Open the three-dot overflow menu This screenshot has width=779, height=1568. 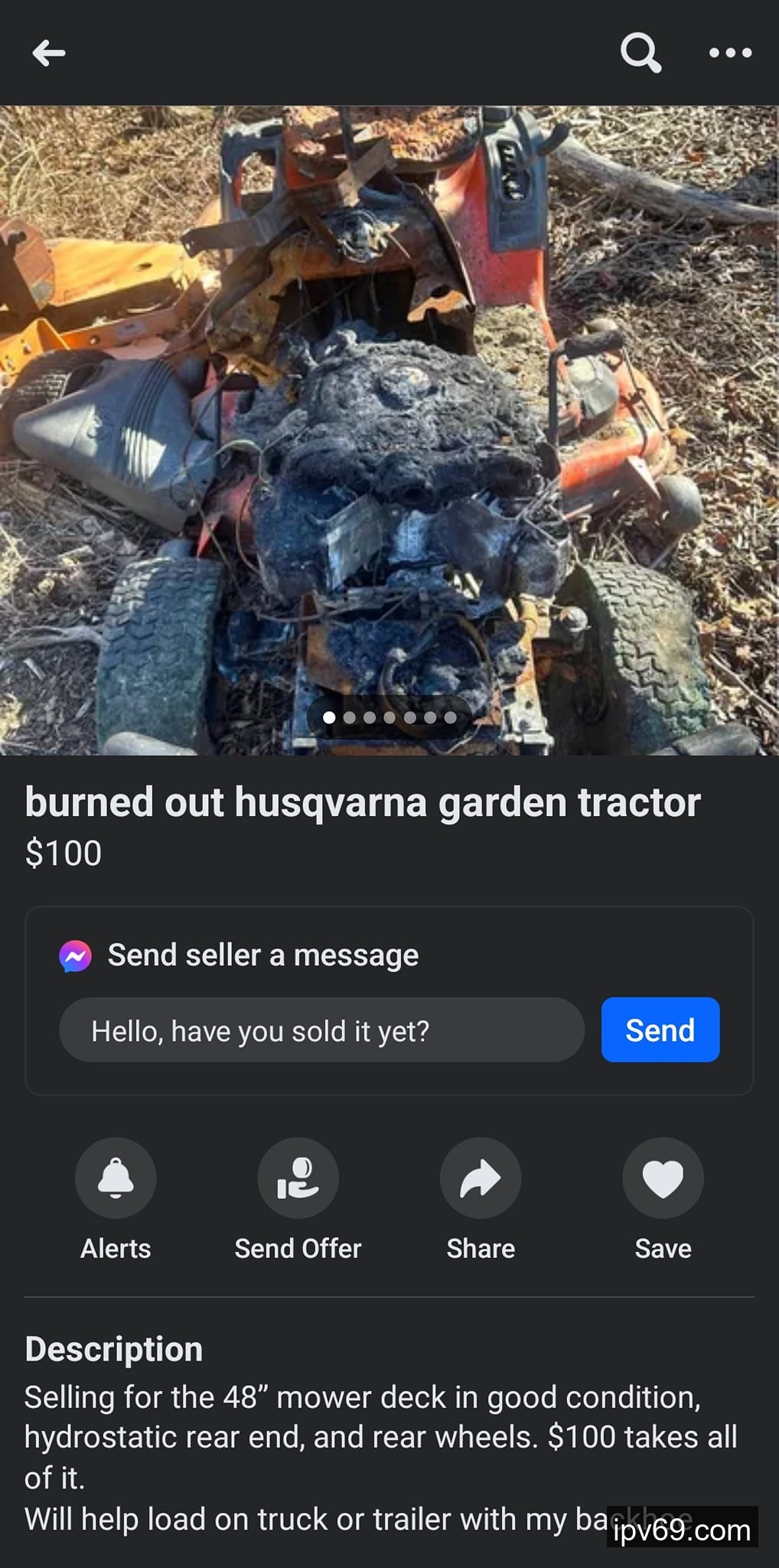point(730,53)
